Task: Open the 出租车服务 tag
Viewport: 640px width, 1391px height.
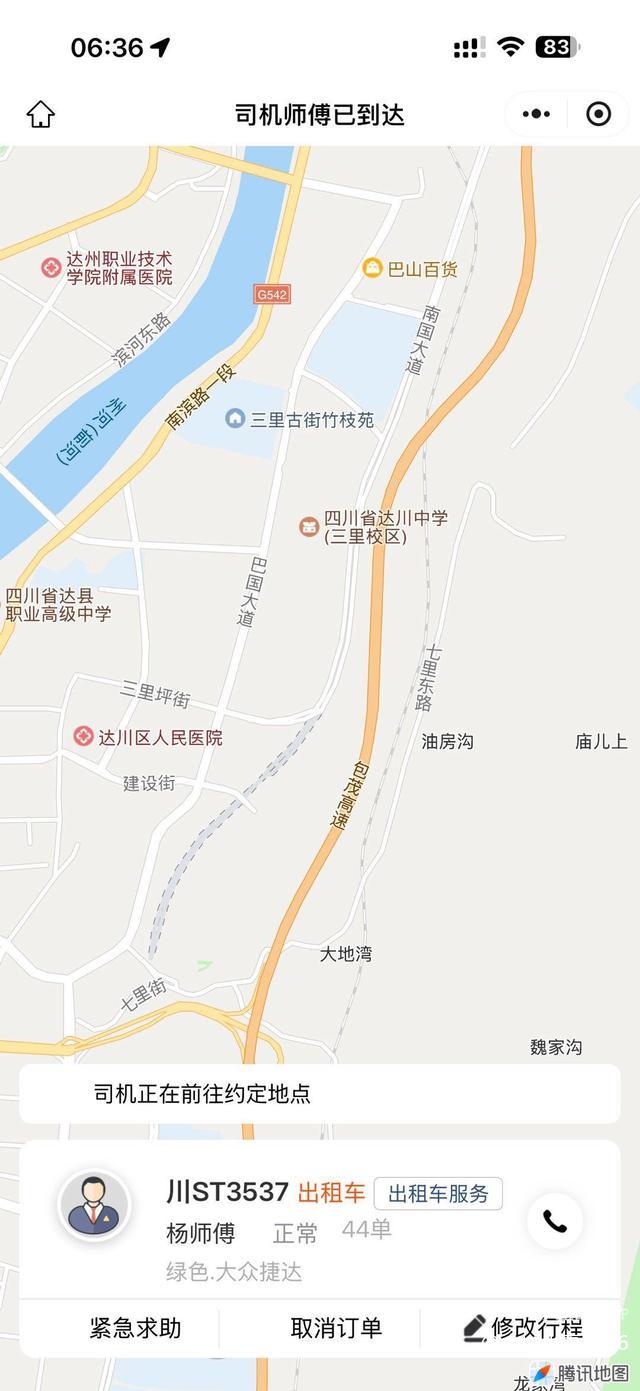Action: [x=438, y=1193]
